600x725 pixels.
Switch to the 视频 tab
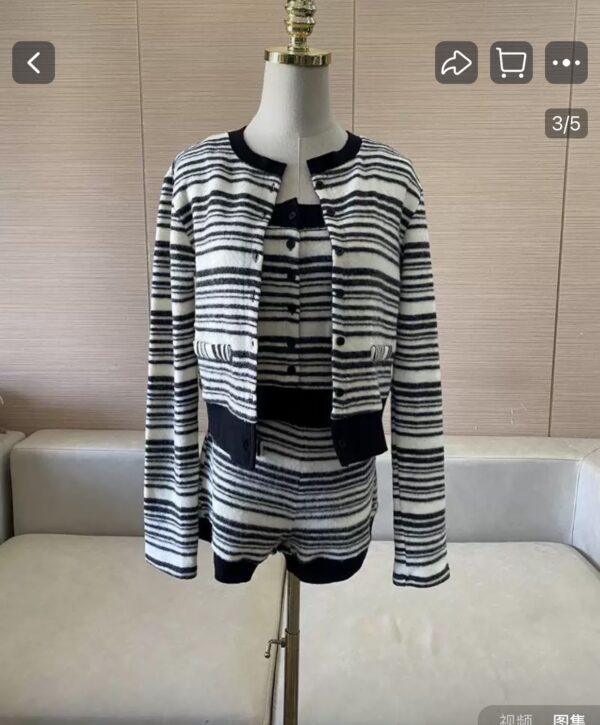[x=519, y=718]
